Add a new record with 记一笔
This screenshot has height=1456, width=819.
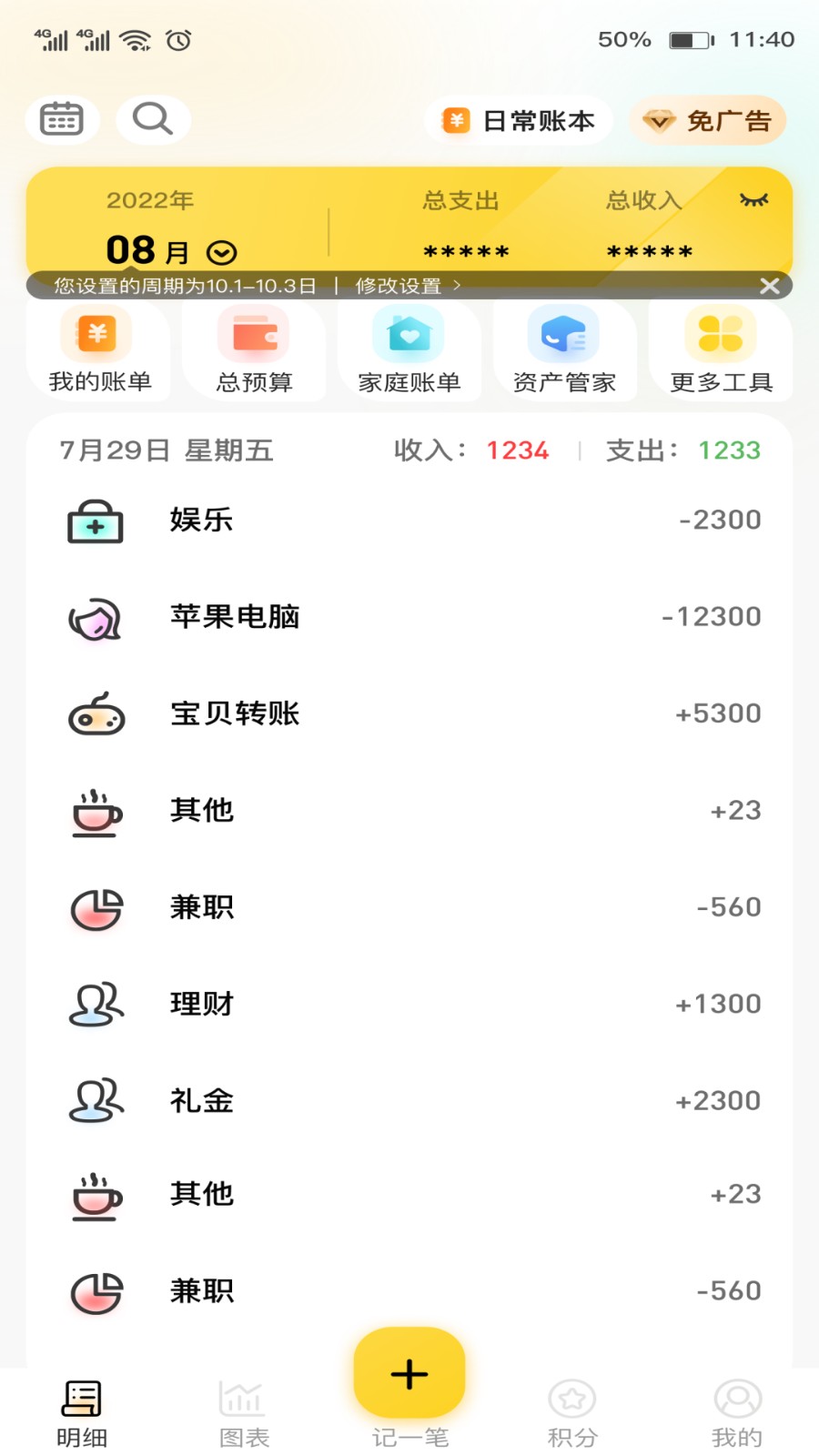409,1376
